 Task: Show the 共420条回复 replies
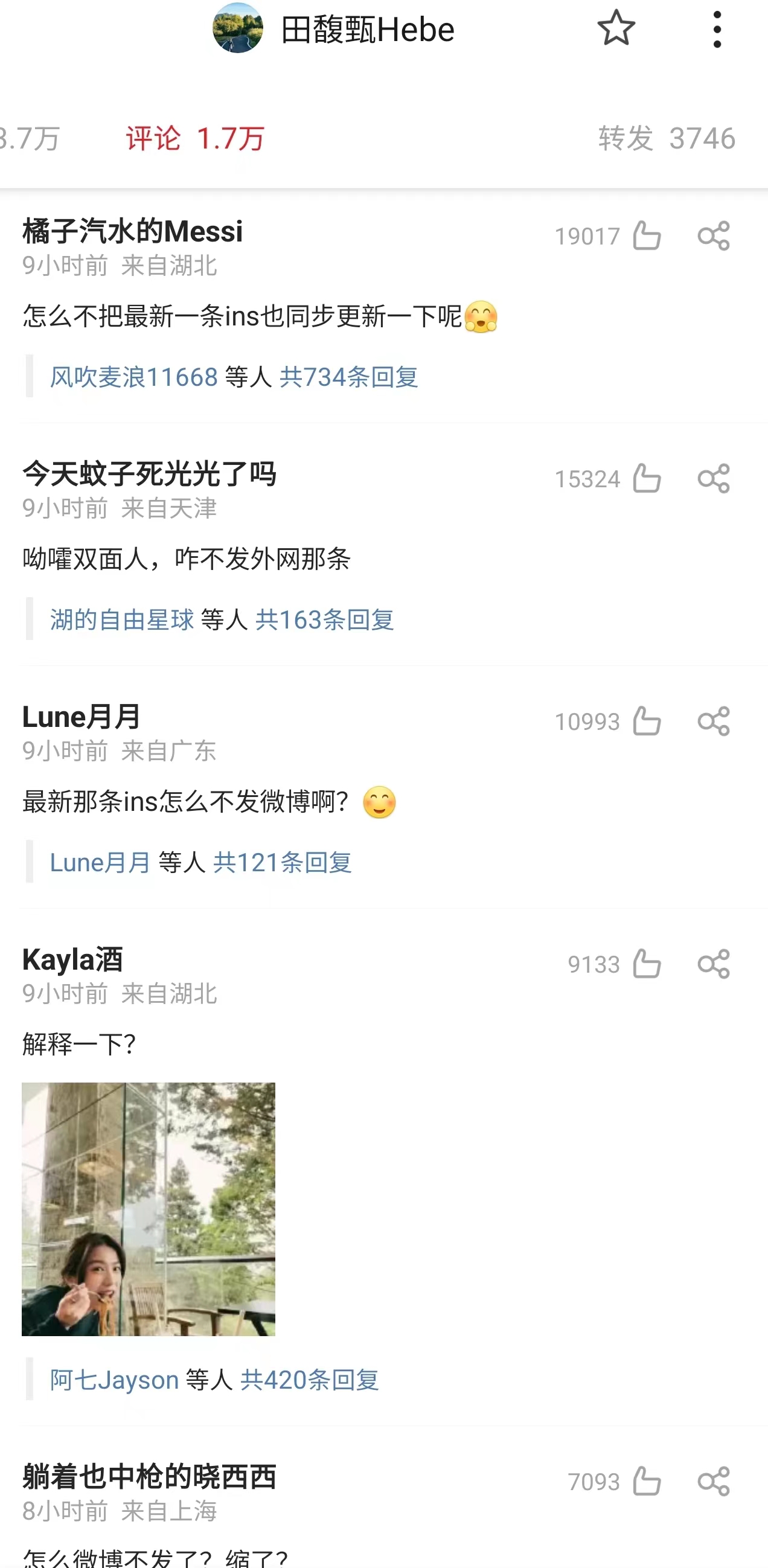310,1380
